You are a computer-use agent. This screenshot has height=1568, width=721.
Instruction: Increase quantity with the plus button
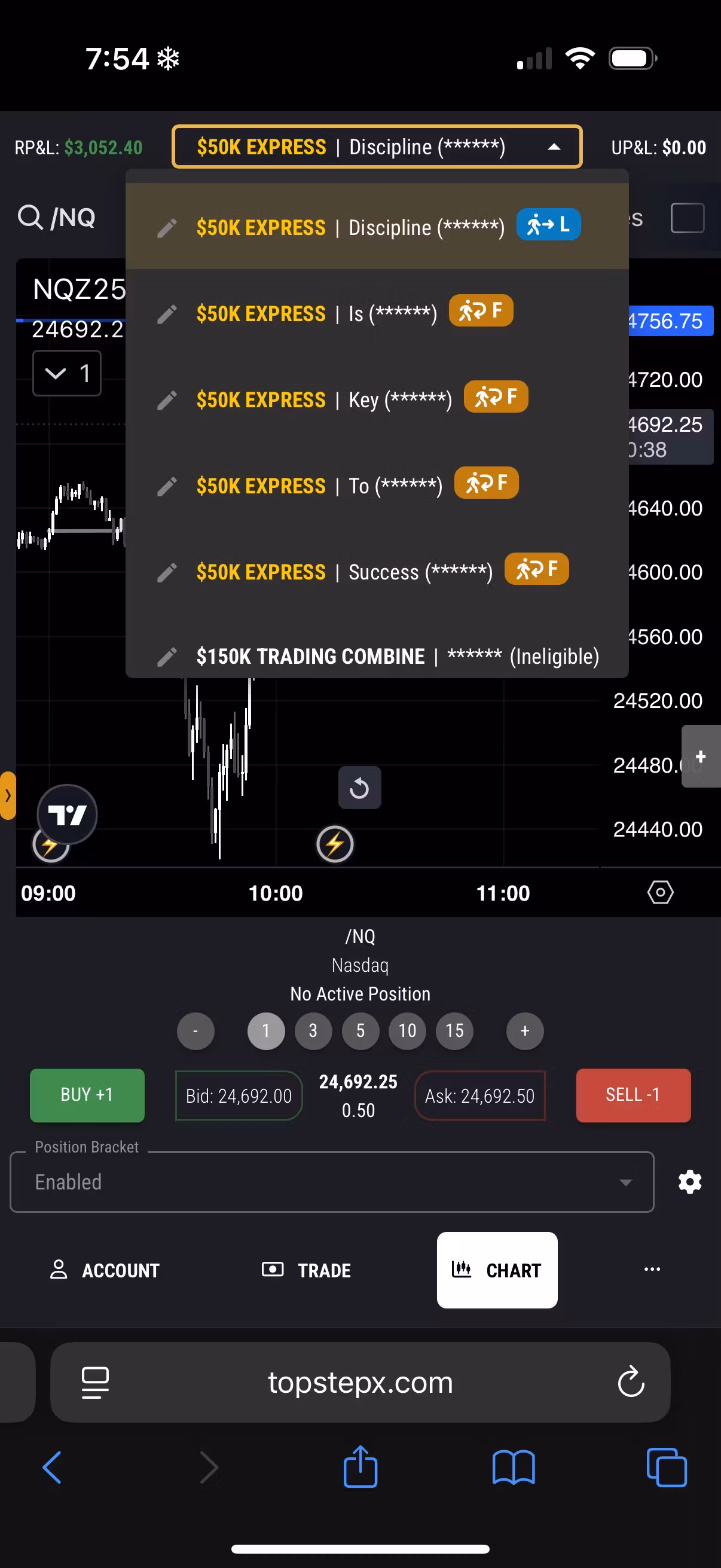click(524, 1030)
